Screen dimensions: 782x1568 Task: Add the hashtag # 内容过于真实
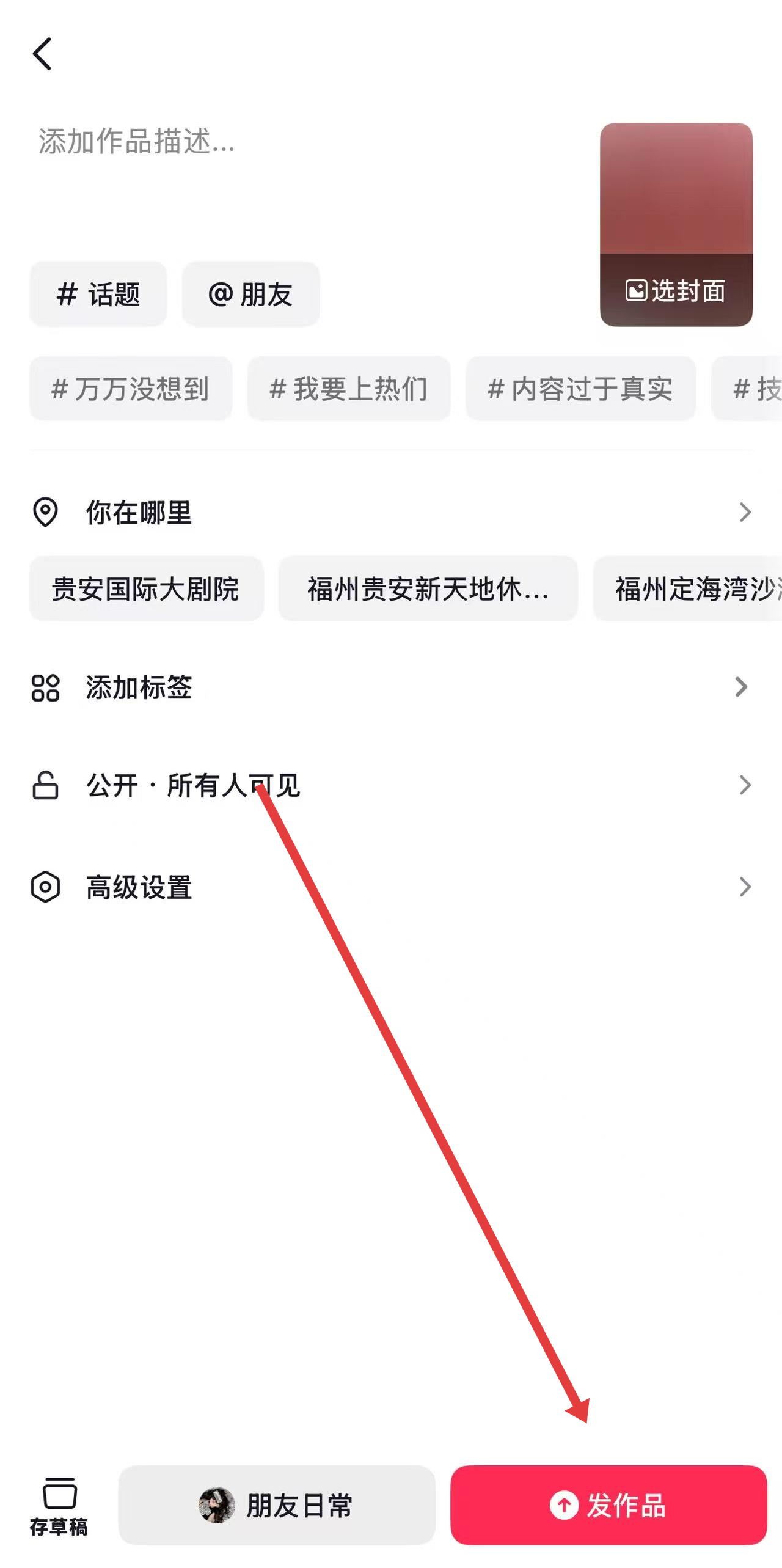[x=580, y=389]
